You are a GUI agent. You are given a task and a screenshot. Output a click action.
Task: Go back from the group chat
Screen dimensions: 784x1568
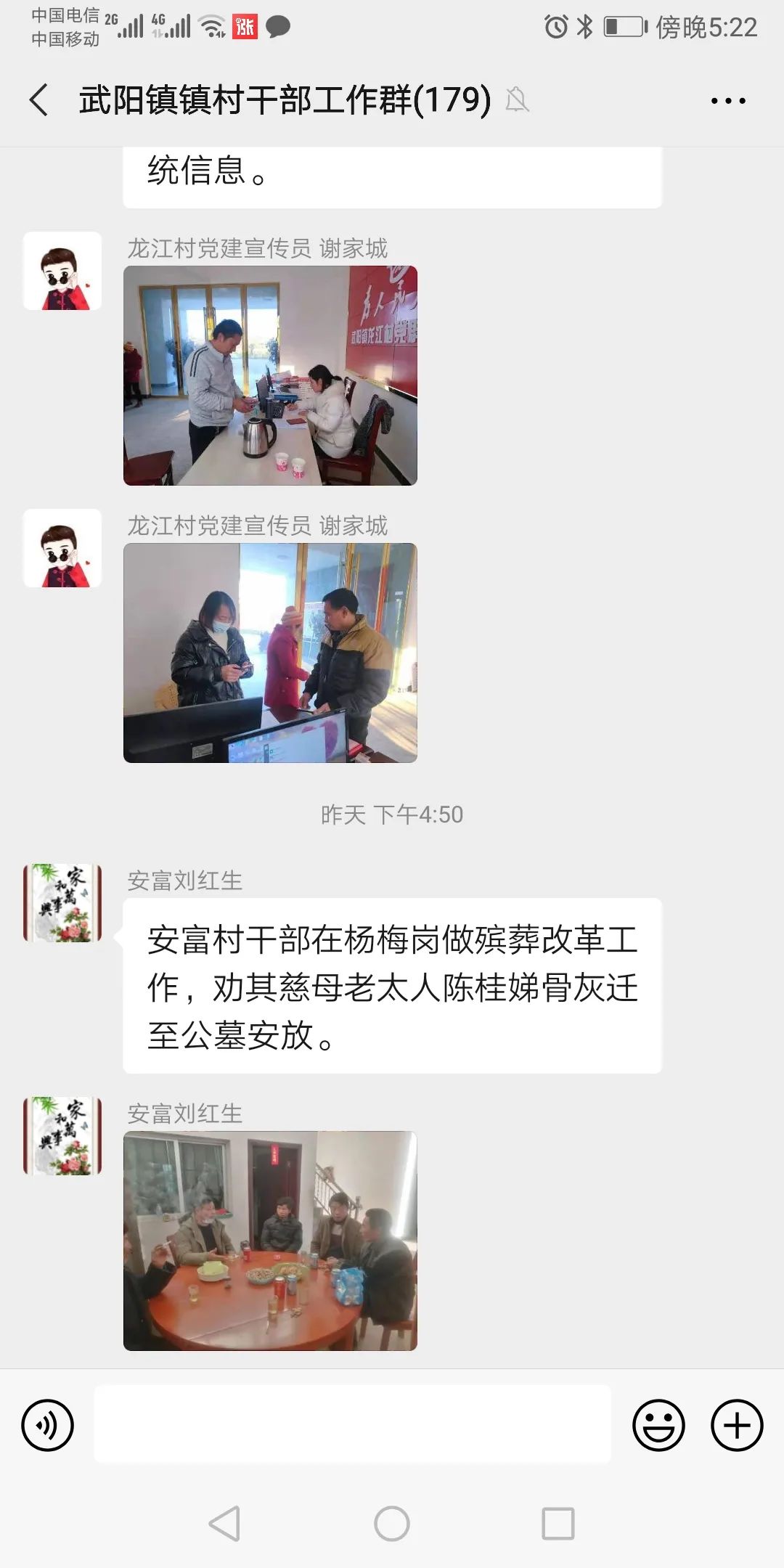click(39, 99)
